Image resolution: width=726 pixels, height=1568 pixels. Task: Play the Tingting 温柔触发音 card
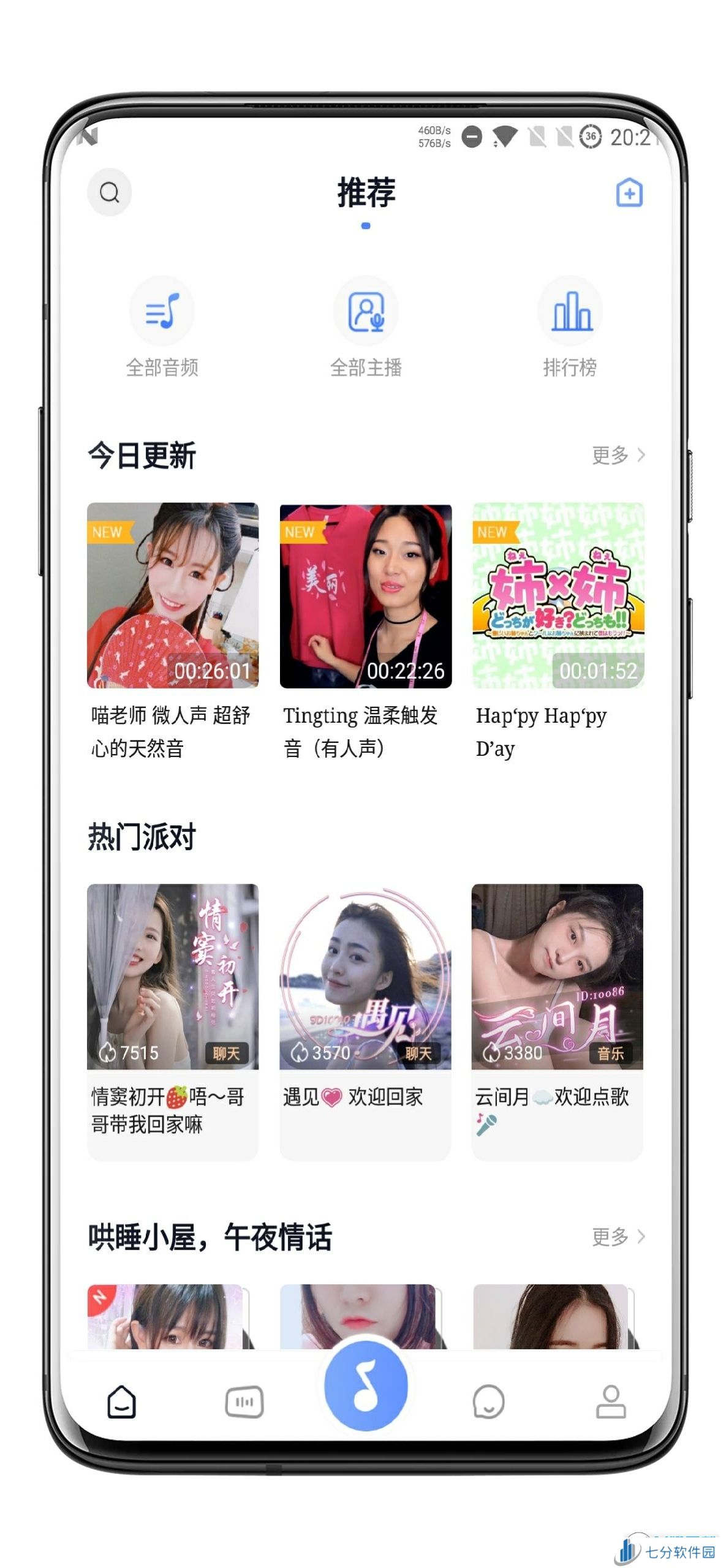pyautogui.click(x=366, y=631)
